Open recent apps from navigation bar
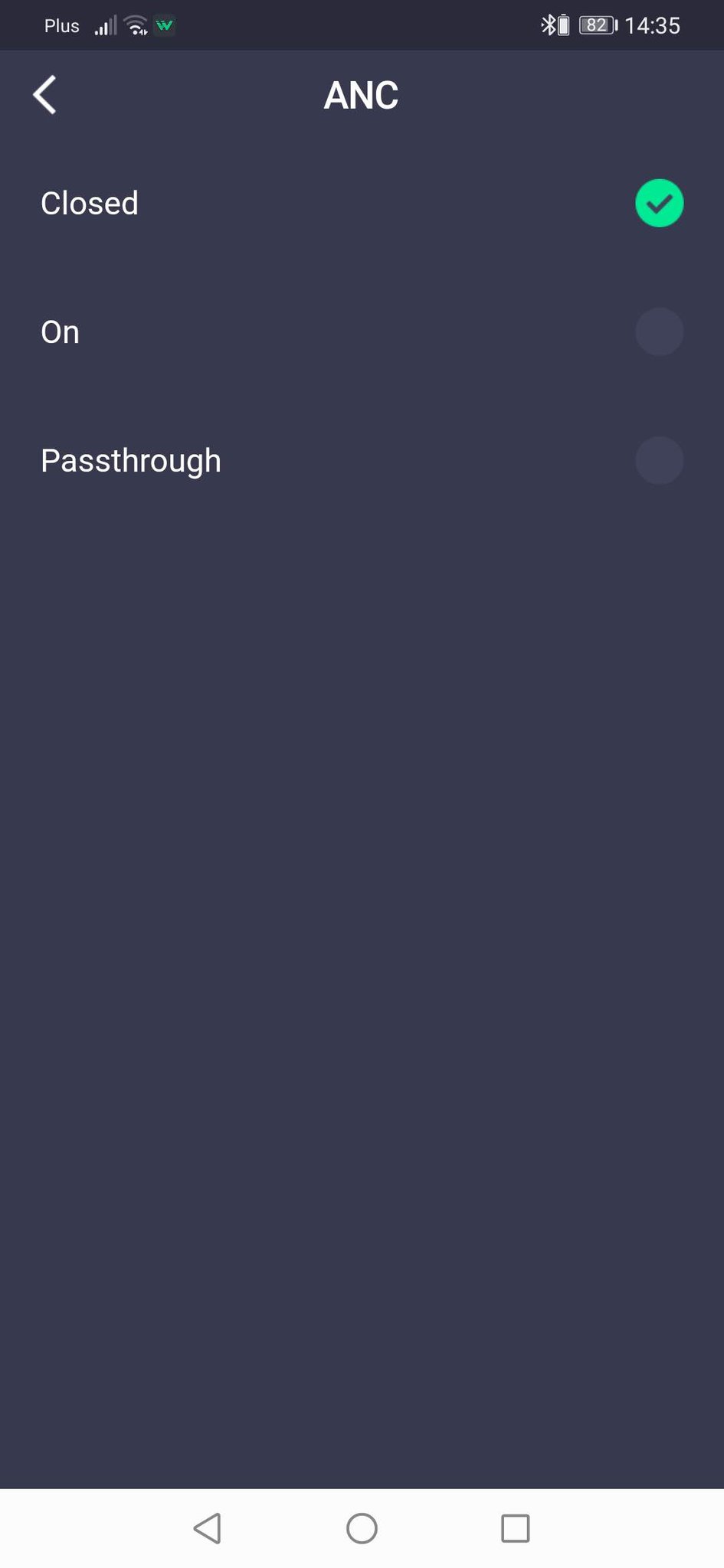 515,1528
